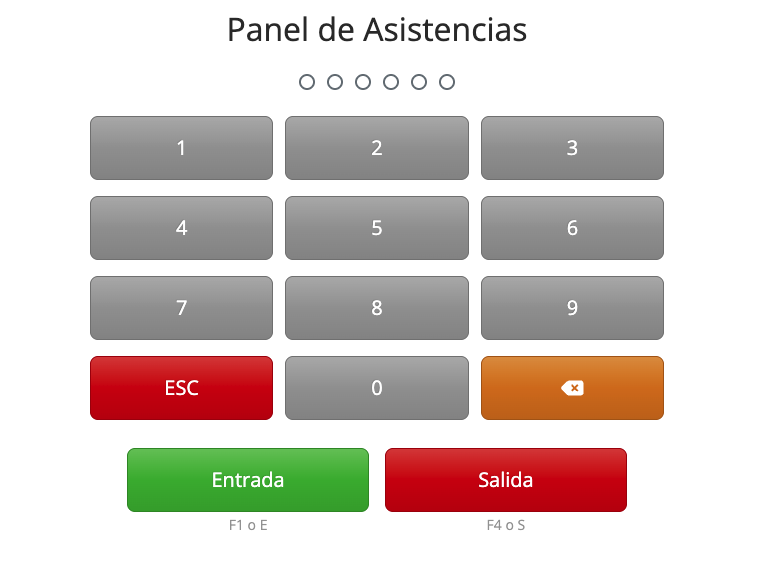
Task: Tap the 4 key
Action: (181, 228)
